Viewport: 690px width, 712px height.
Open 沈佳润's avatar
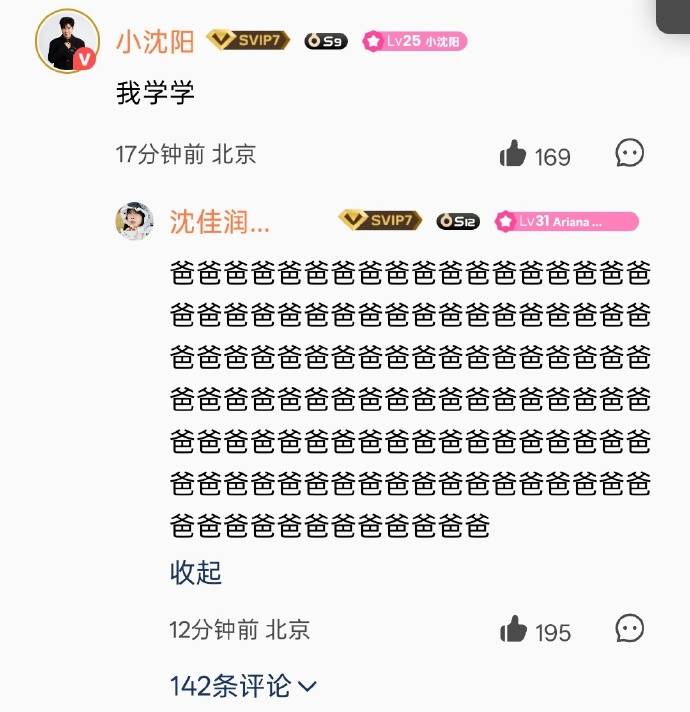click(135, 221)
